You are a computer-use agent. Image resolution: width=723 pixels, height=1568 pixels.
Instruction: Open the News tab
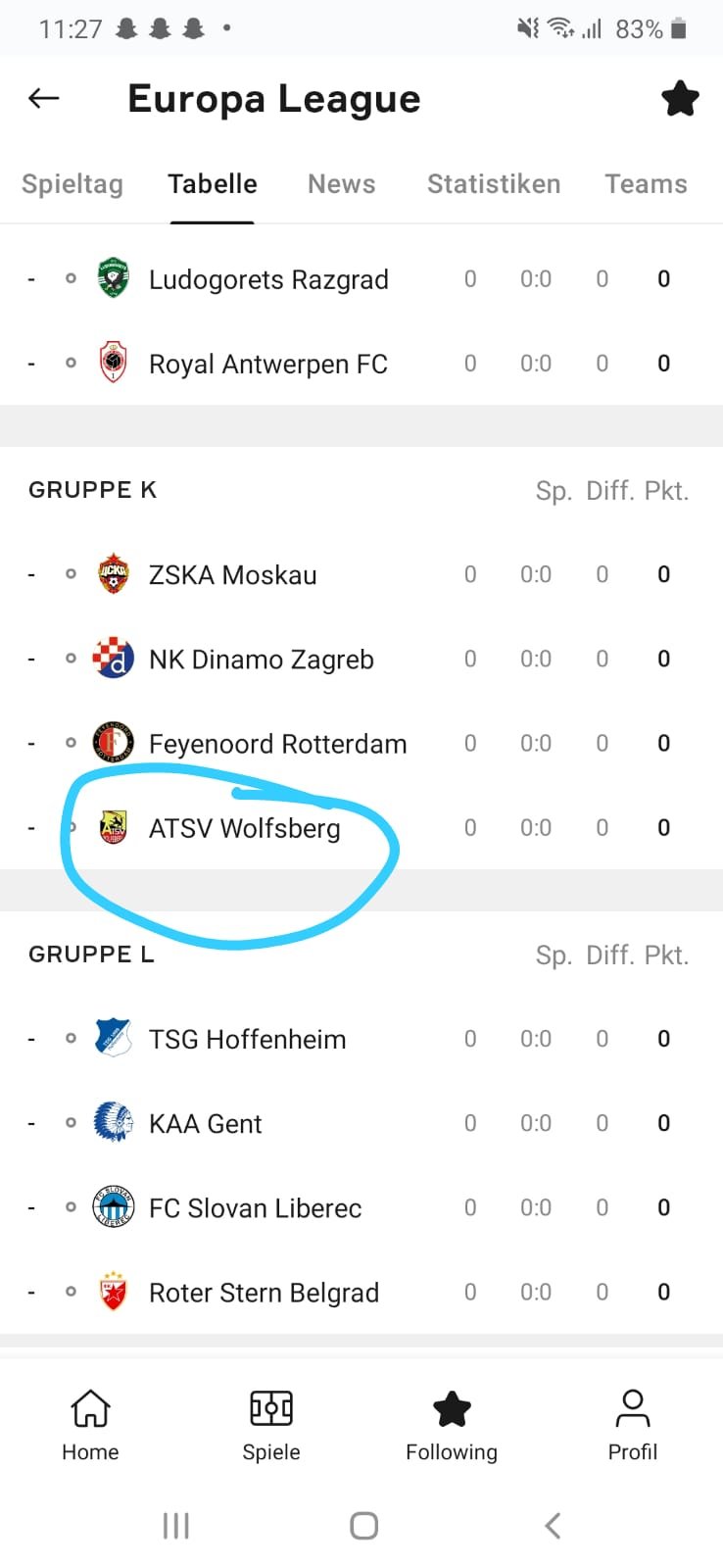click(x=342, y=184)
